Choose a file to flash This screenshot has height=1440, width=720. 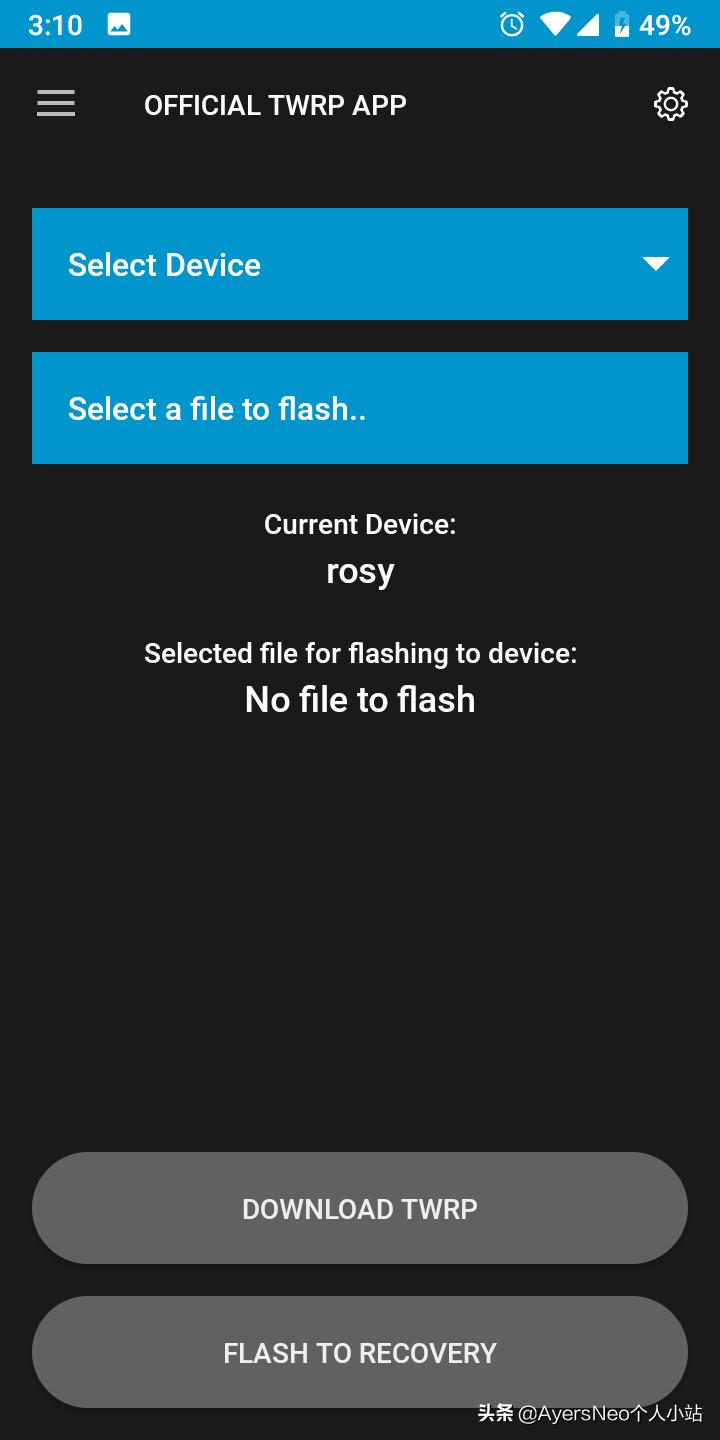(360, 408)
